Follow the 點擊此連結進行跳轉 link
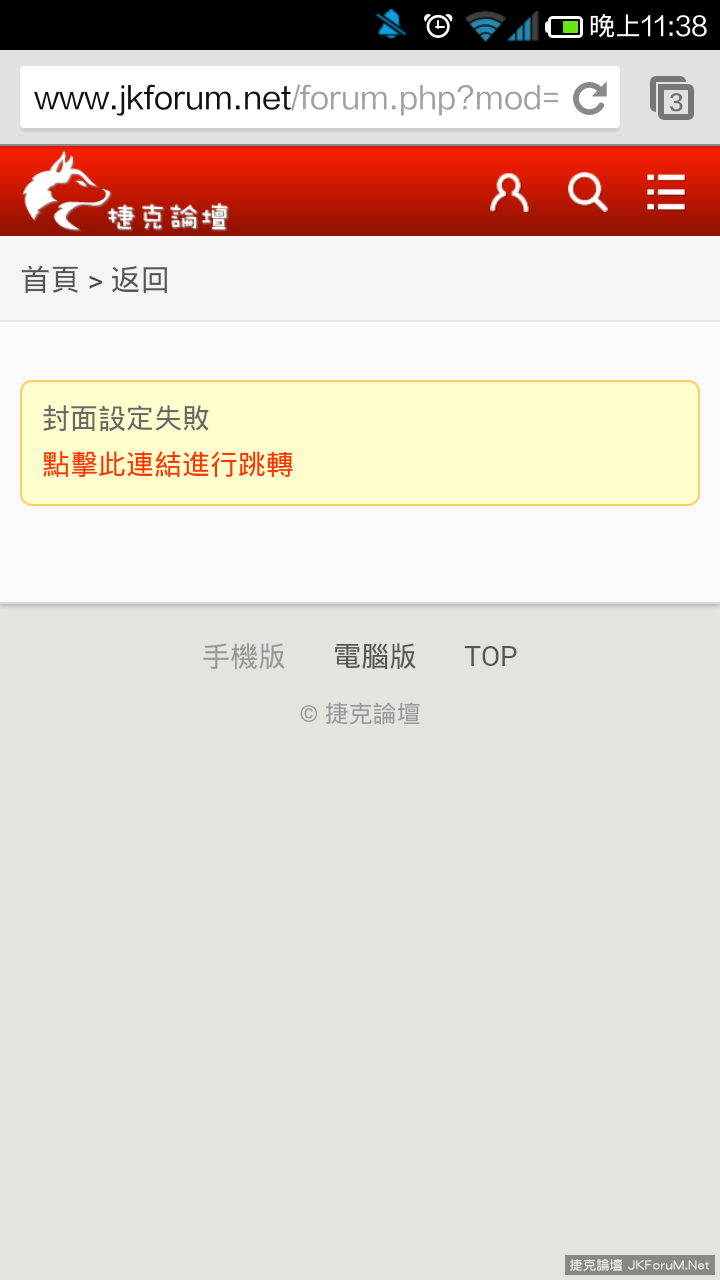This screenshot has height=1280, width=720. (168, 464)
